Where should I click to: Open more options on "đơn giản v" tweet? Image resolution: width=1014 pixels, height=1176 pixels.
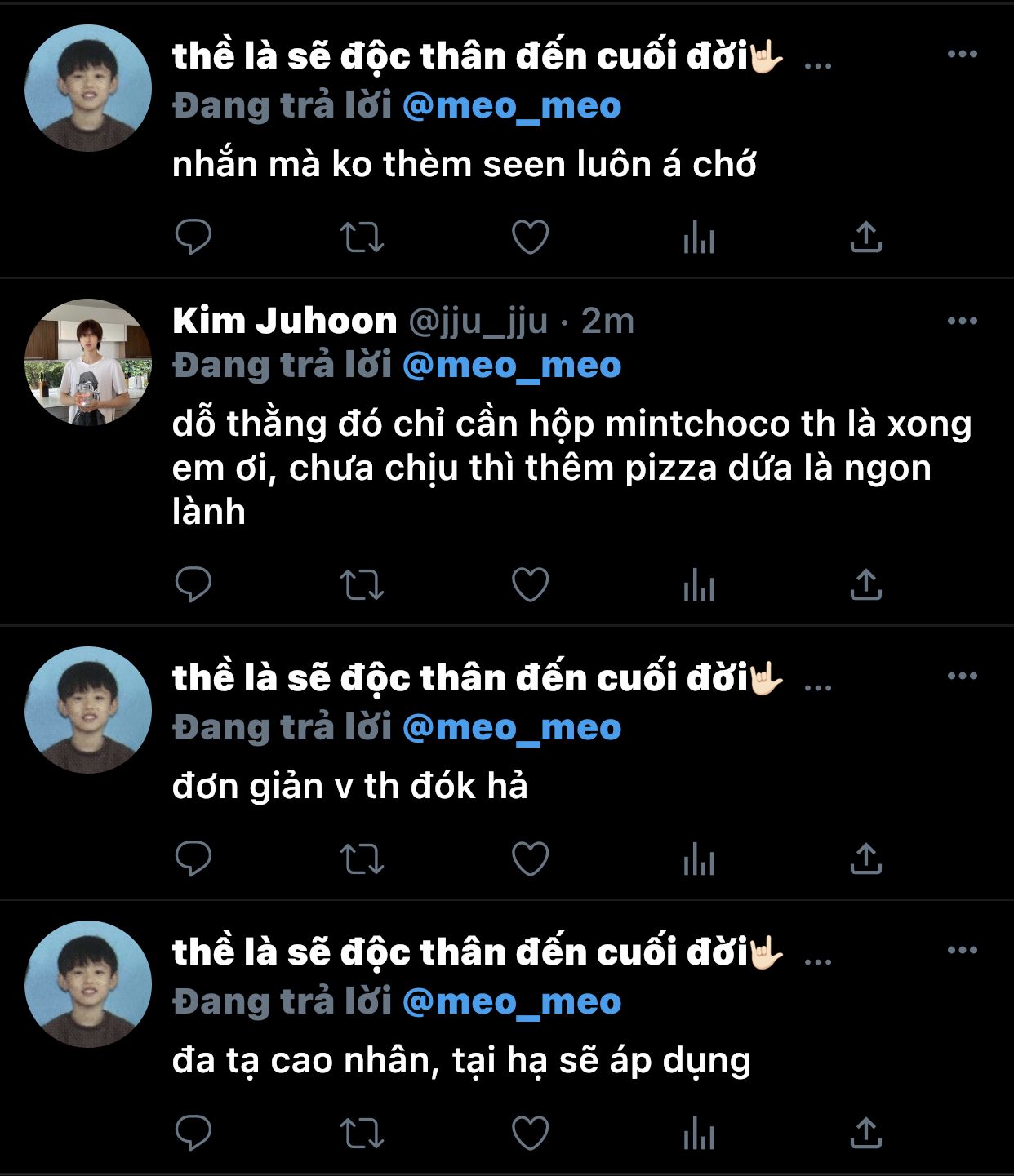962,676
